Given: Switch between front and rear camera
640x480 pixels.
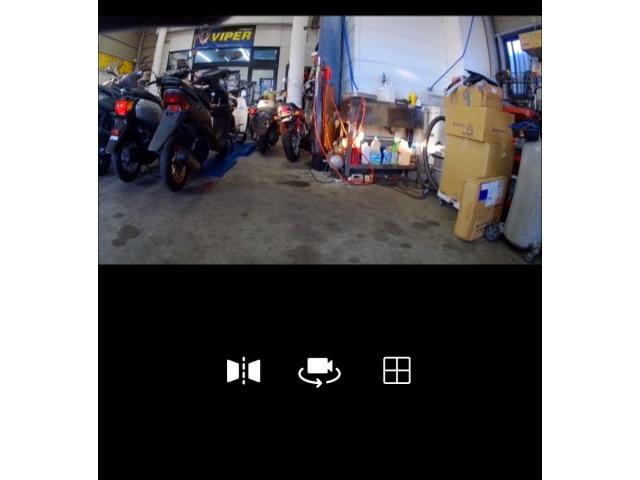Looking at the screenshot, I should click(320, 371).
